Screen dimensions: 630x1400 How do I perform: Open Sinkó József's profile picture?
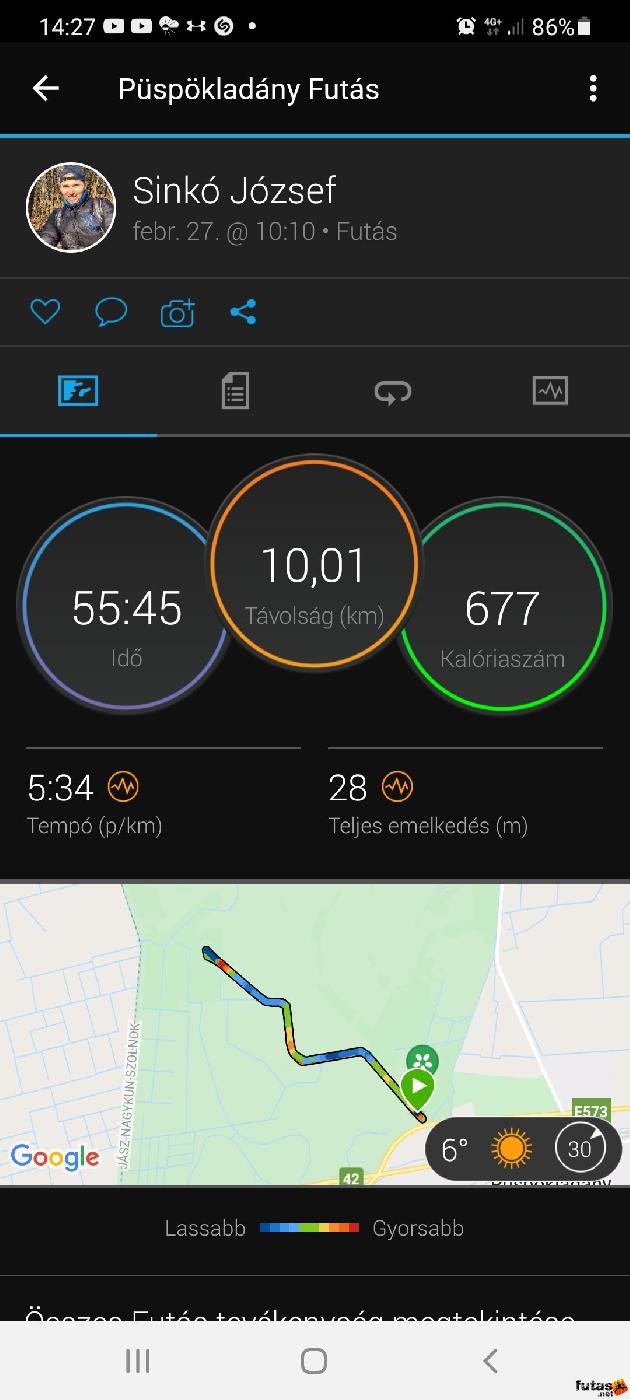pyautogui.click(x=71, y=207)
